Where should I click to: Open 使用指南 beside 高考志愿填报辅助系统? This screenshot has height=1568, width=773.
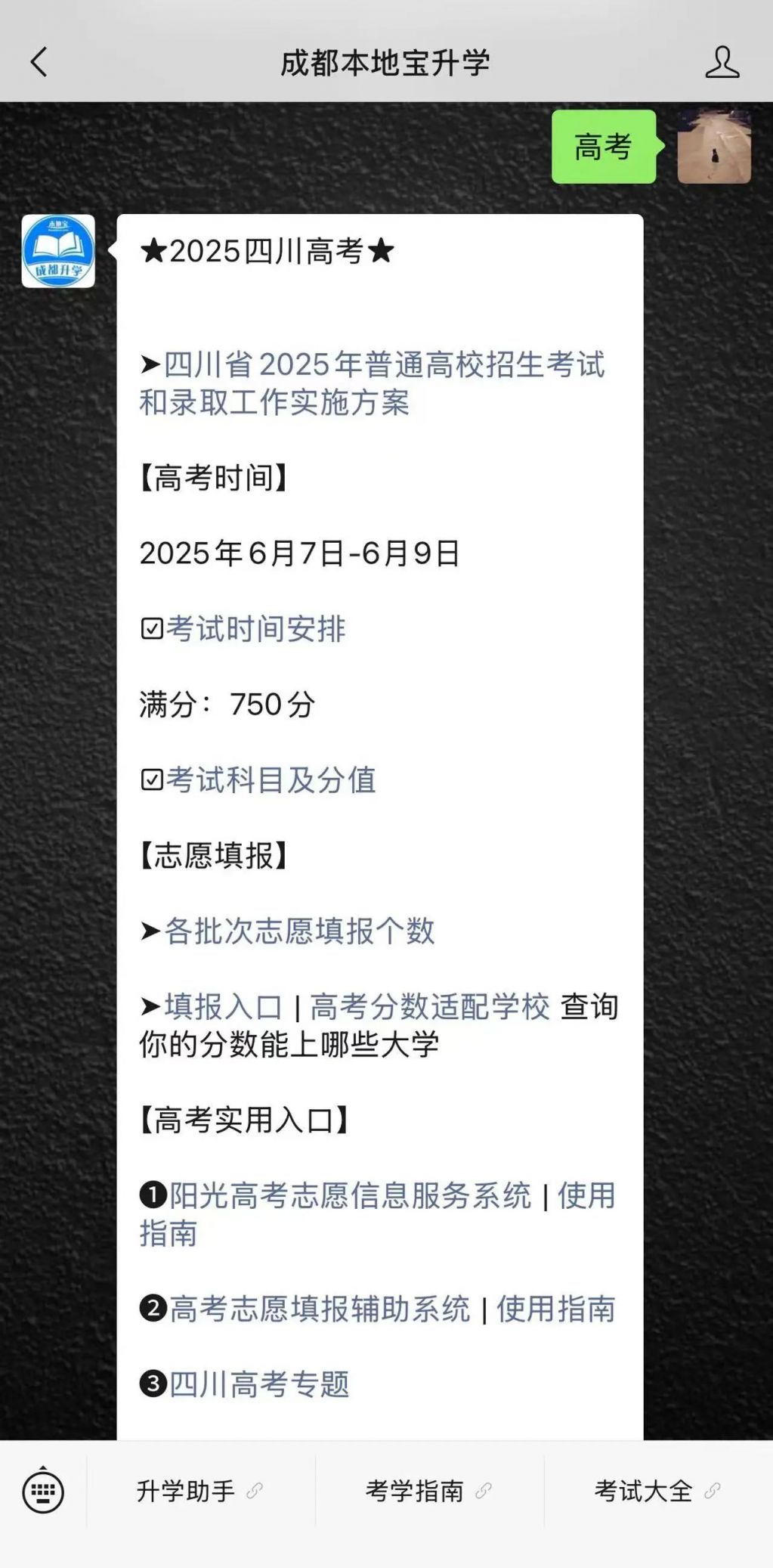point(556,1309)
